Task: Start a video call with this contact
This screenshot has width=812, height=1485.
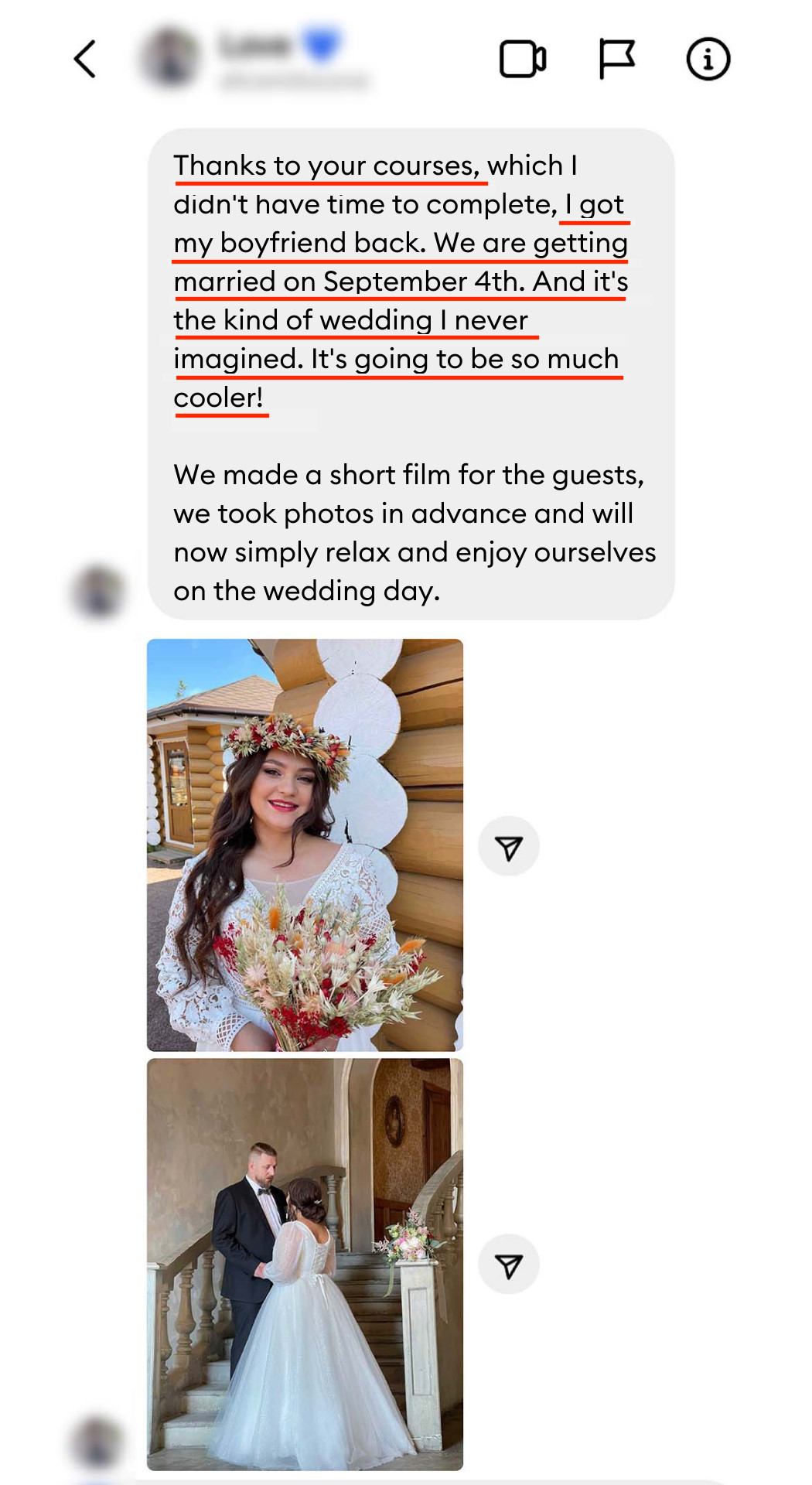Action: pyautogui.click(x=523, y=60)
